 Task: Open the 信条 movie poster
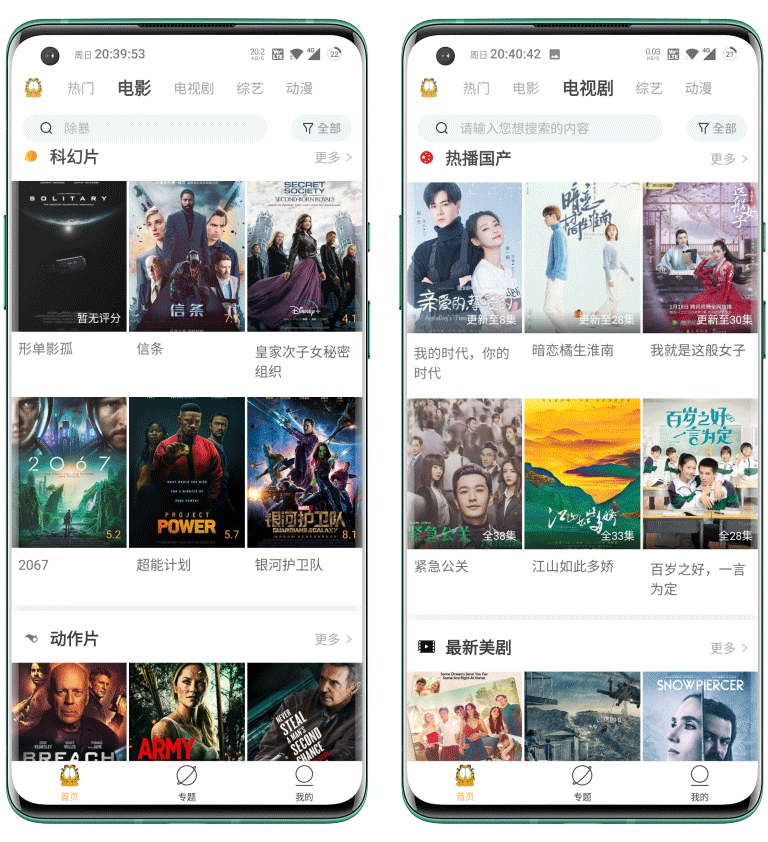tap(186, 253)
